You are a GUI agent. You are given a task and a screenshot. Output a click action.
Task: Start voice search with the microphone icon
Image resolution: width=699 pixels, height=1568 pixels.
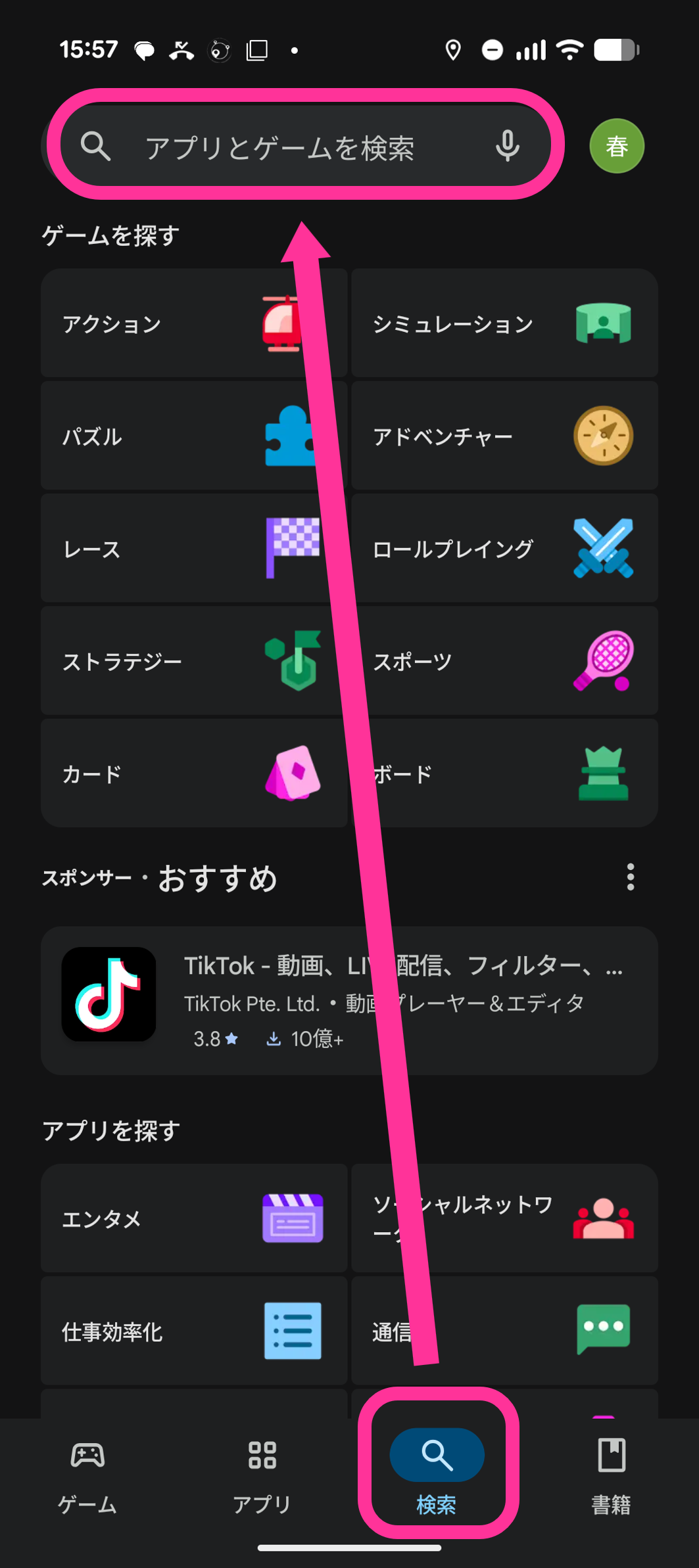click(x=507, y=146)
